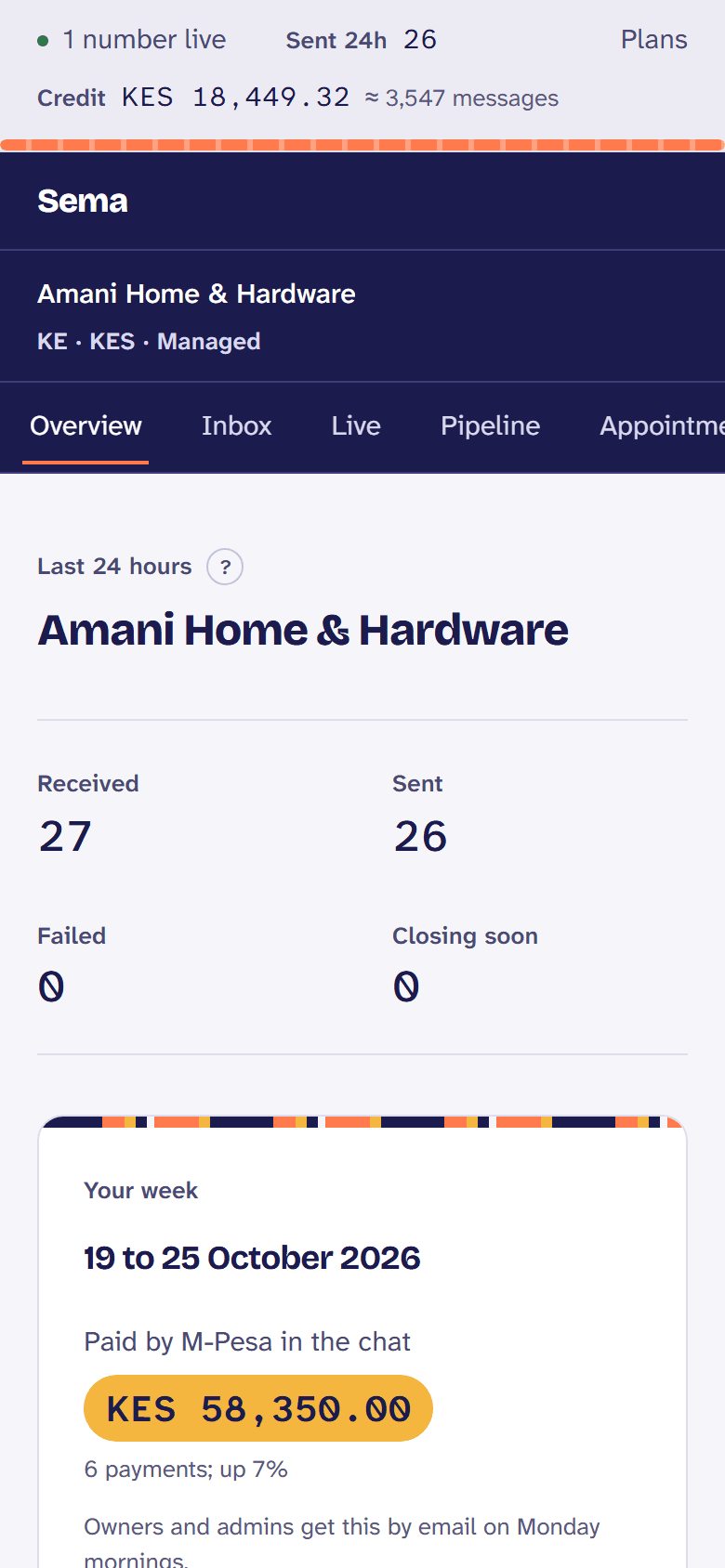Open the Plans link
725x1568 pixels.
(653, 40)
